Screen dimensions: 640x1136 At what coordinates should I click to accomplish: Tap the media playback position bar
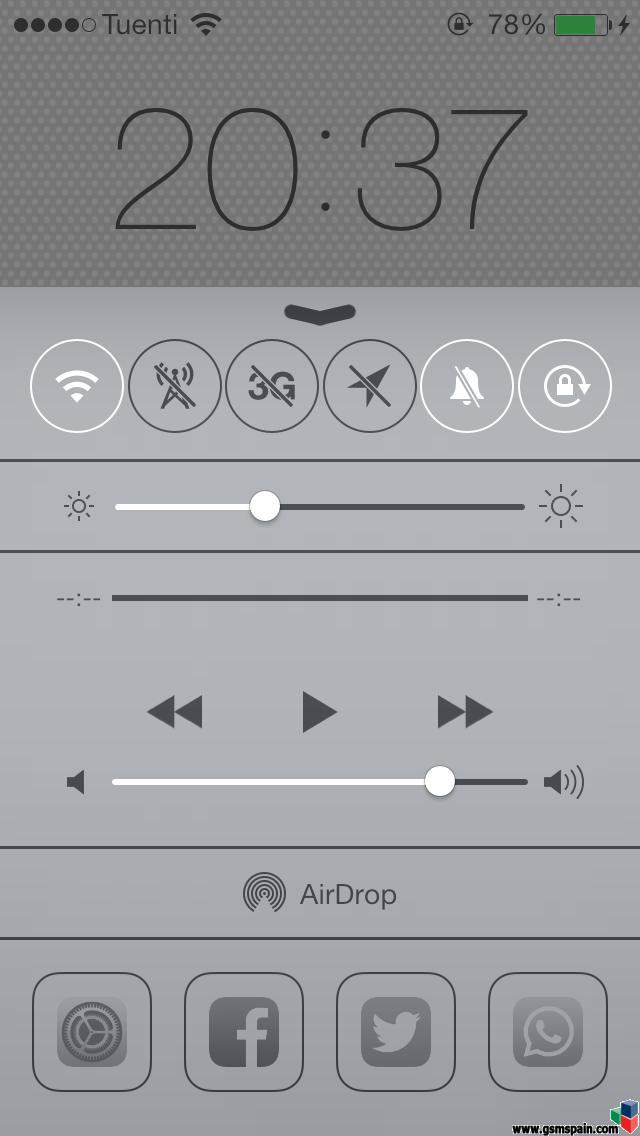pyautogui.click(x=320, y=598)
